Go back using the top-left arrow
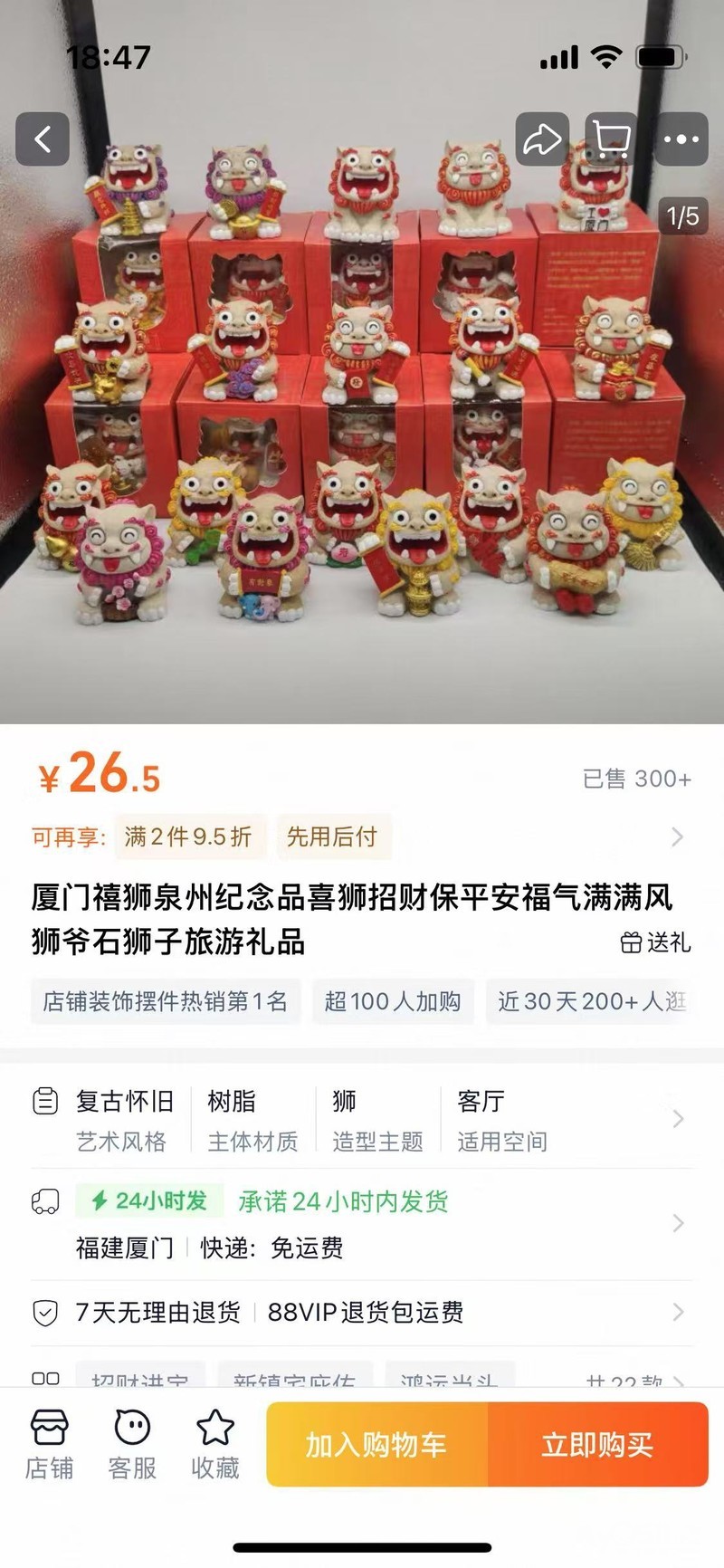The image size is (724, 1568). pyautogui.click(x=43, y=139)
